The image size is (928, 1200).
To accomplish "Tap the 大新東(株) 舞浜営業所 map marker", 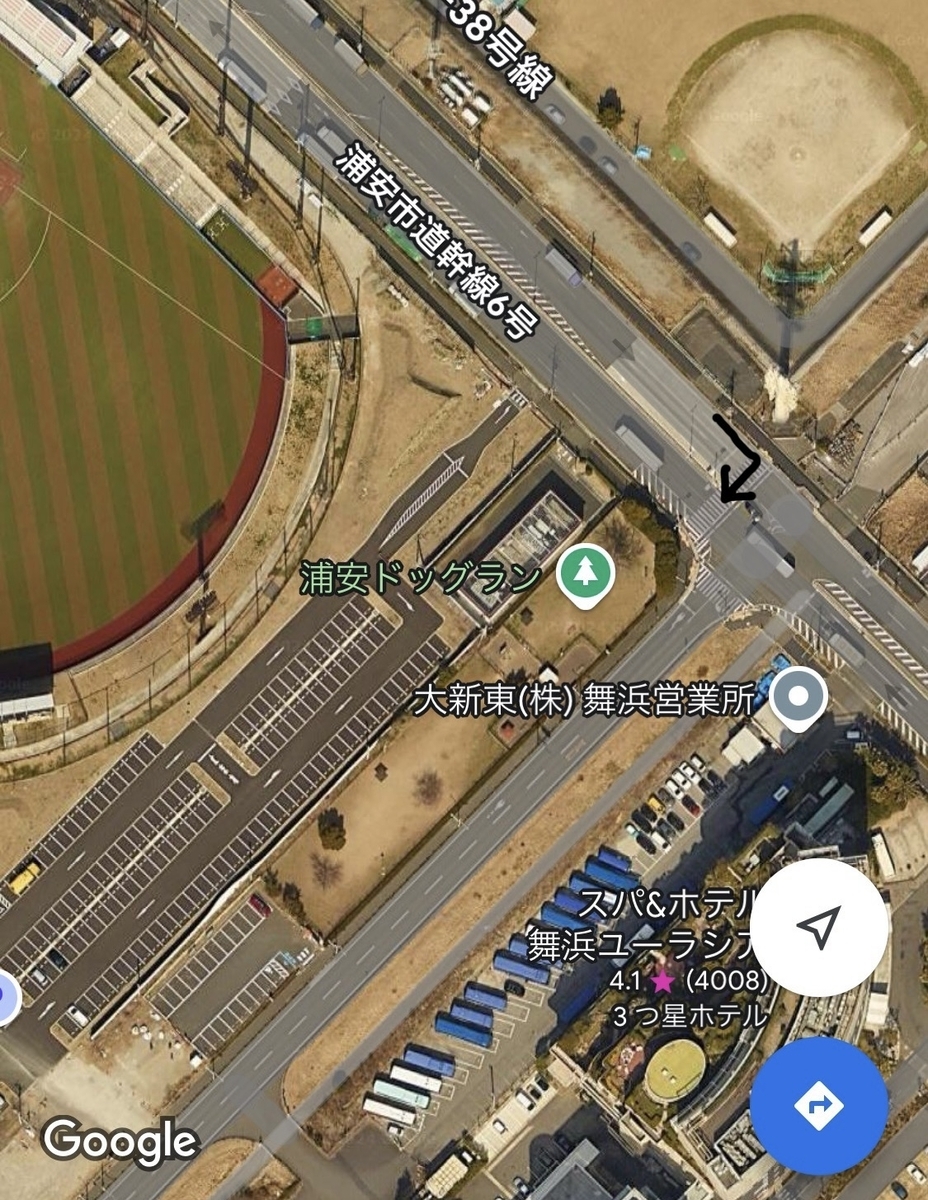I will [797, 696].
